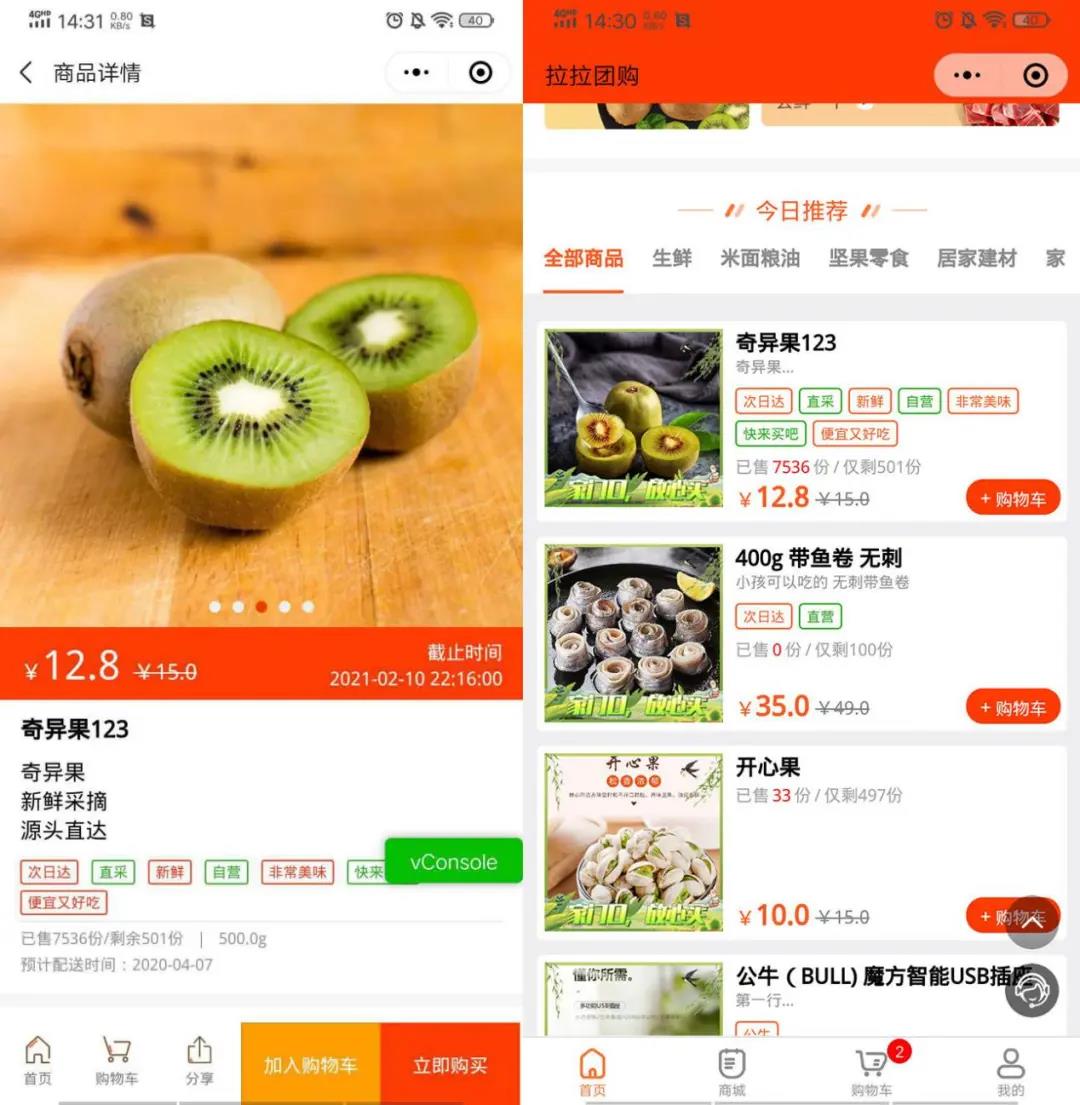Go to the 我的 profile tab
Image resolution: width=1080 pixels, height=1105 pixels.
(x=1010, y=1072)
